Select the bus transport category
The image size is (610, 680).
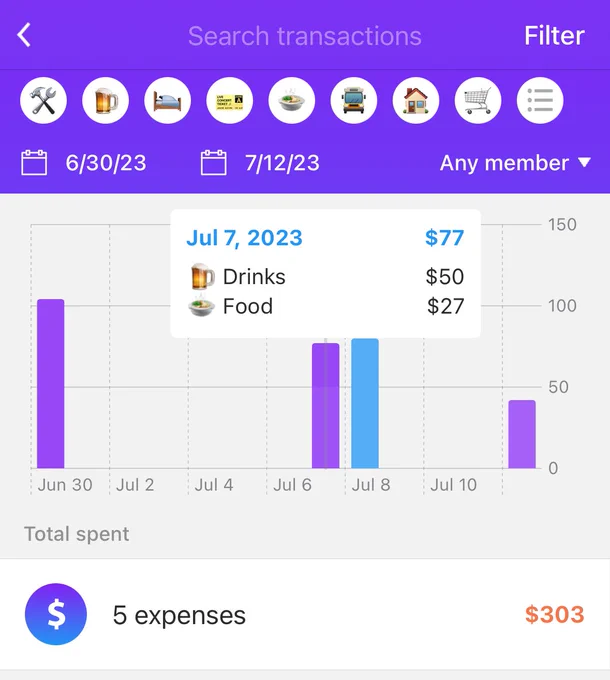tap(353, 101)
